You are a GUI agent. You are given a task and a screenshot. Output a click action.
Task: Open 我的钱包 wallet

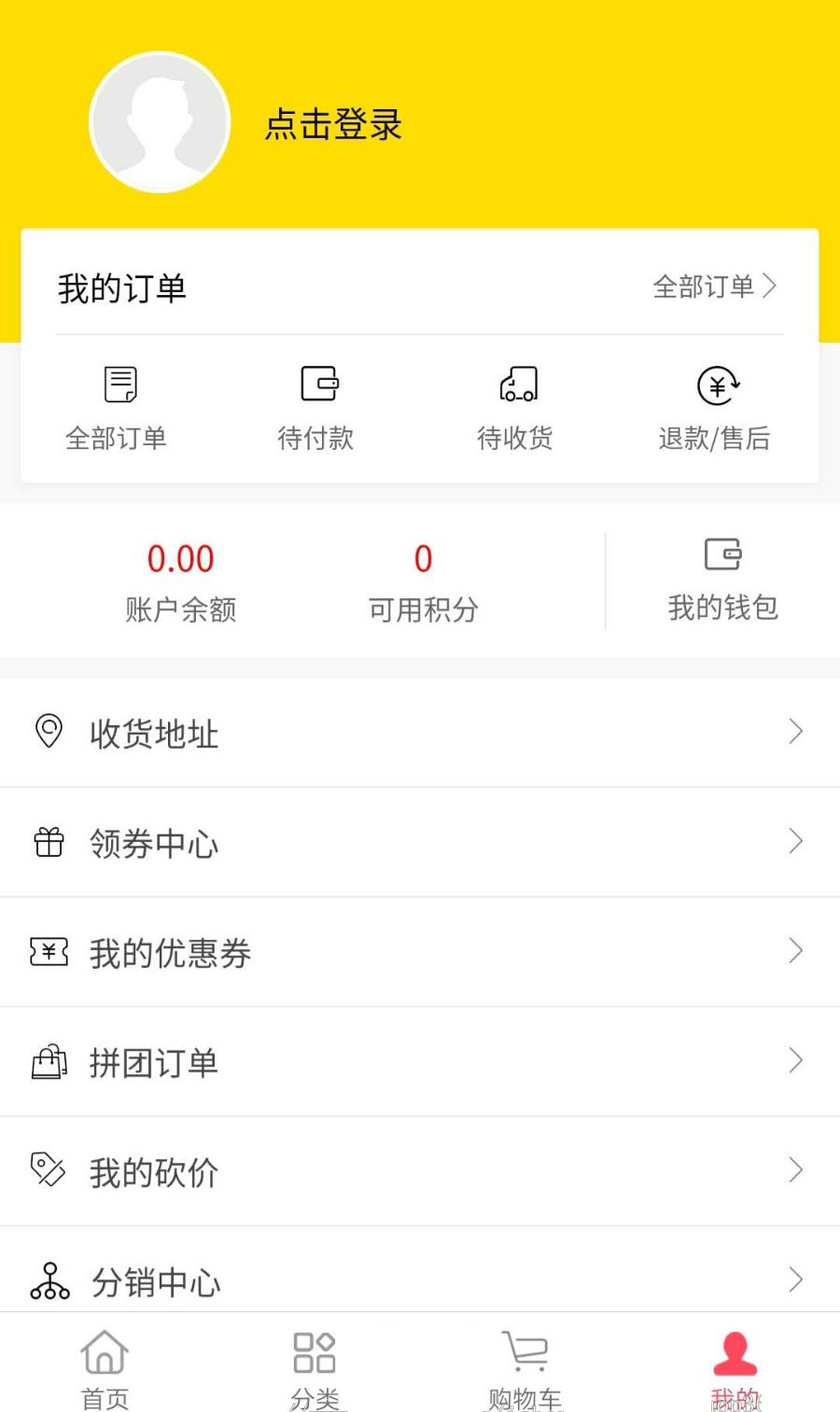tap(722, 580)
